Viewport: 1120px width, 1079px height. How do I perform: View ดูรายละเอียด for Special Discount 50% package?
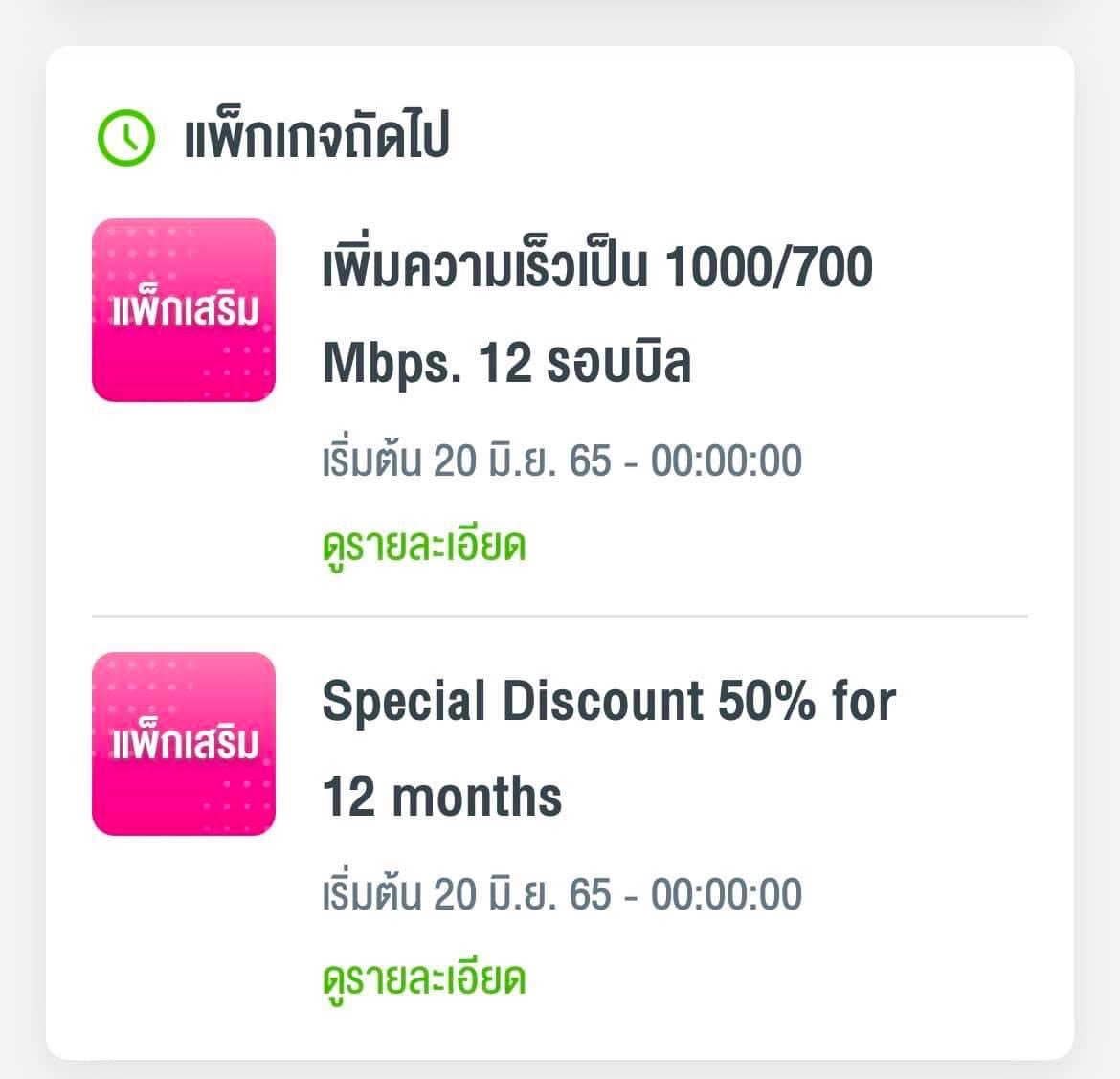point(424,979)
